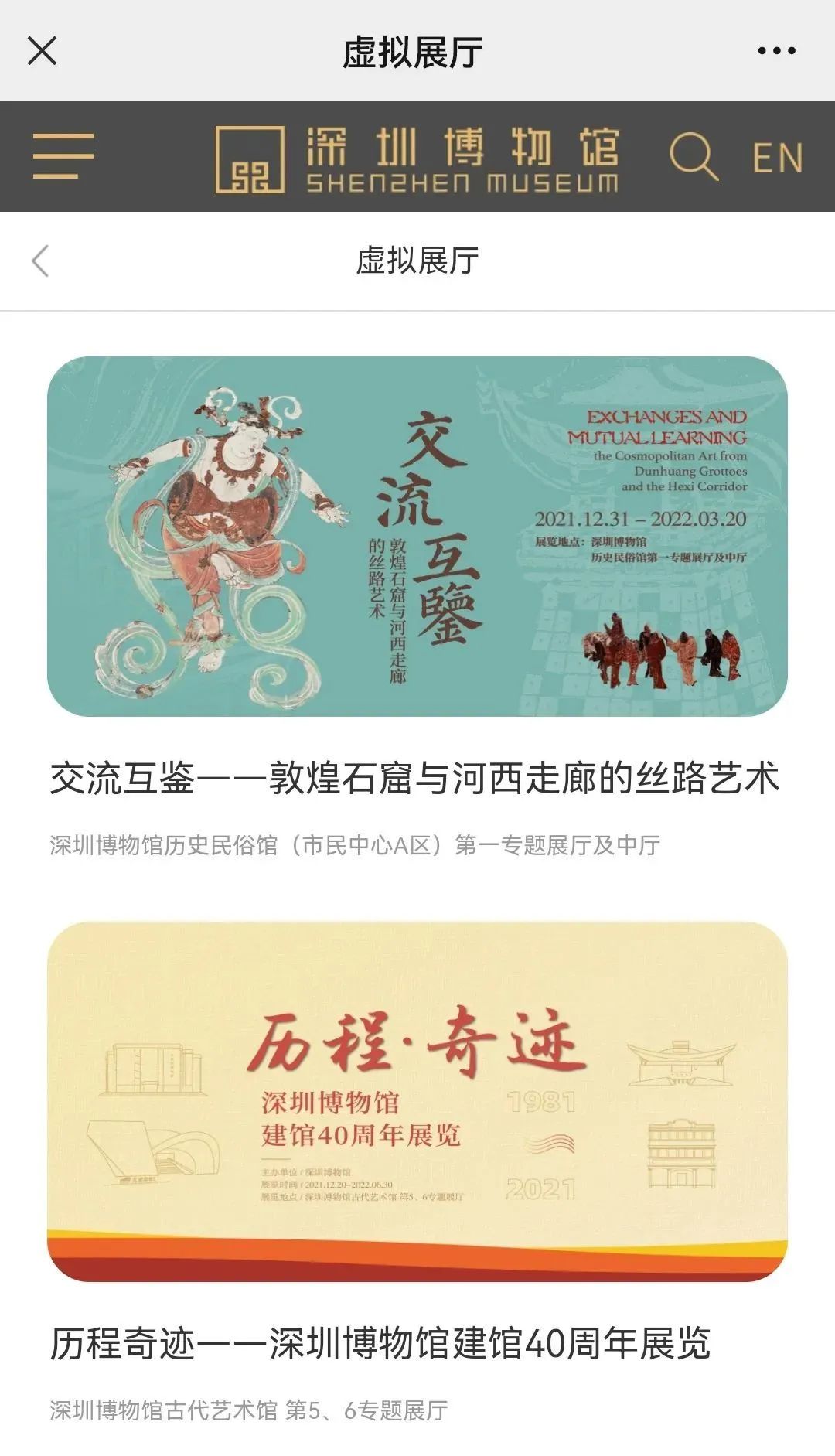Image resolution: width=835 pixels, height=1456 pixels.
Task: Tap the Shenzhen Museum logo to go home
Action: pyautogui.click(x=417, y=159)
